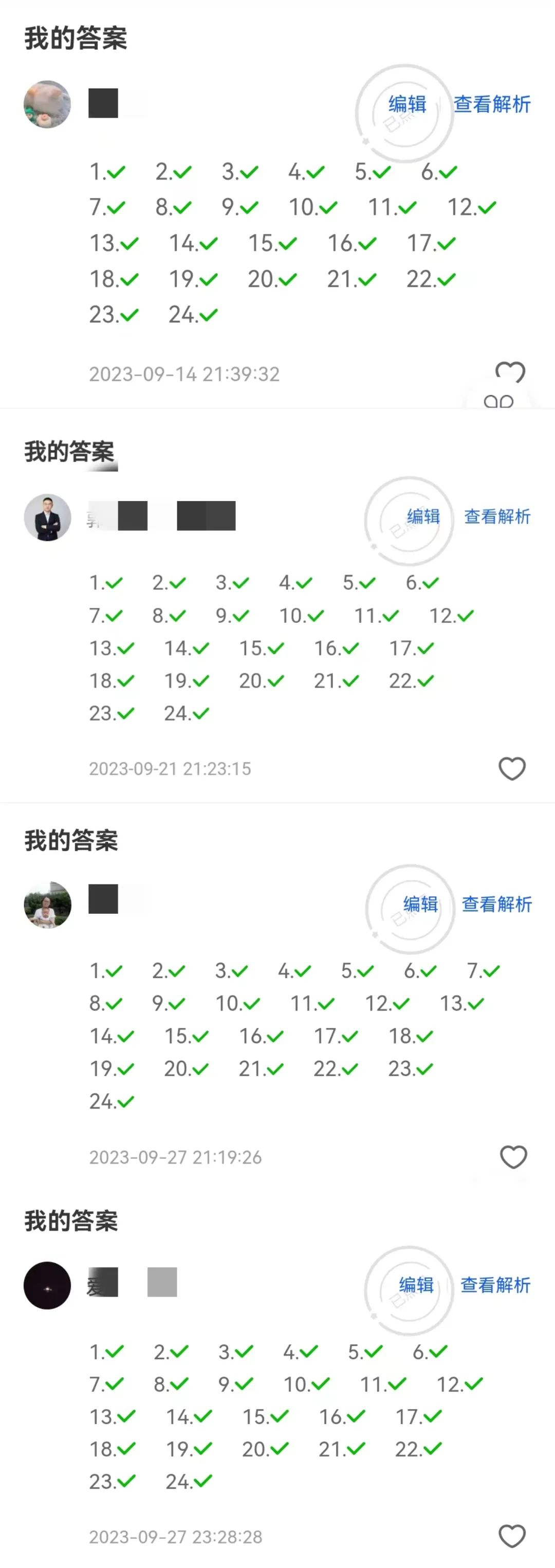This screenshot has height=1568, width=555.
Task: Open the profile avatar of the man in a suit
Action: (x=47, y=518)
